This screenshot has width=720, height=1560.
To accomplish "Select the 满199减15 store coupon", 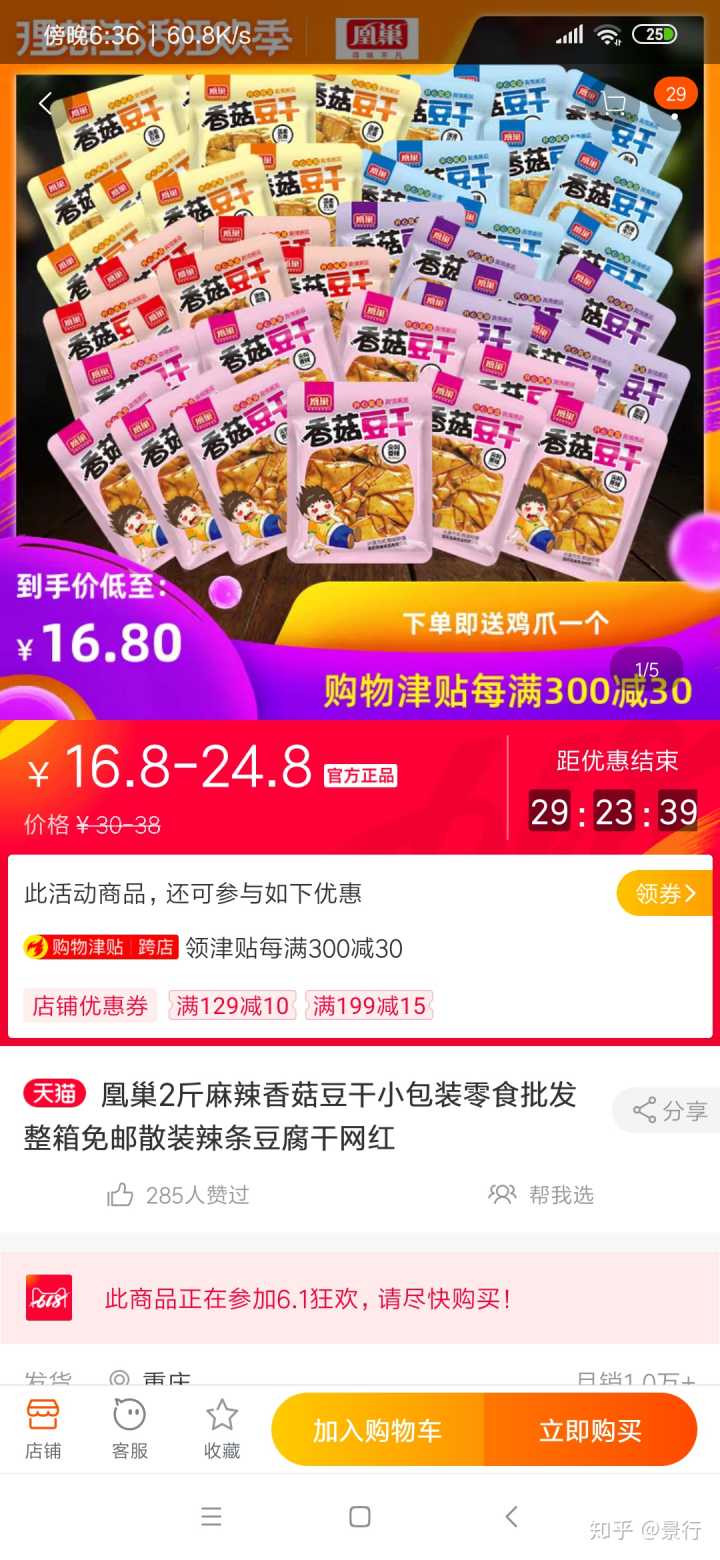I will coord(369,1006).
